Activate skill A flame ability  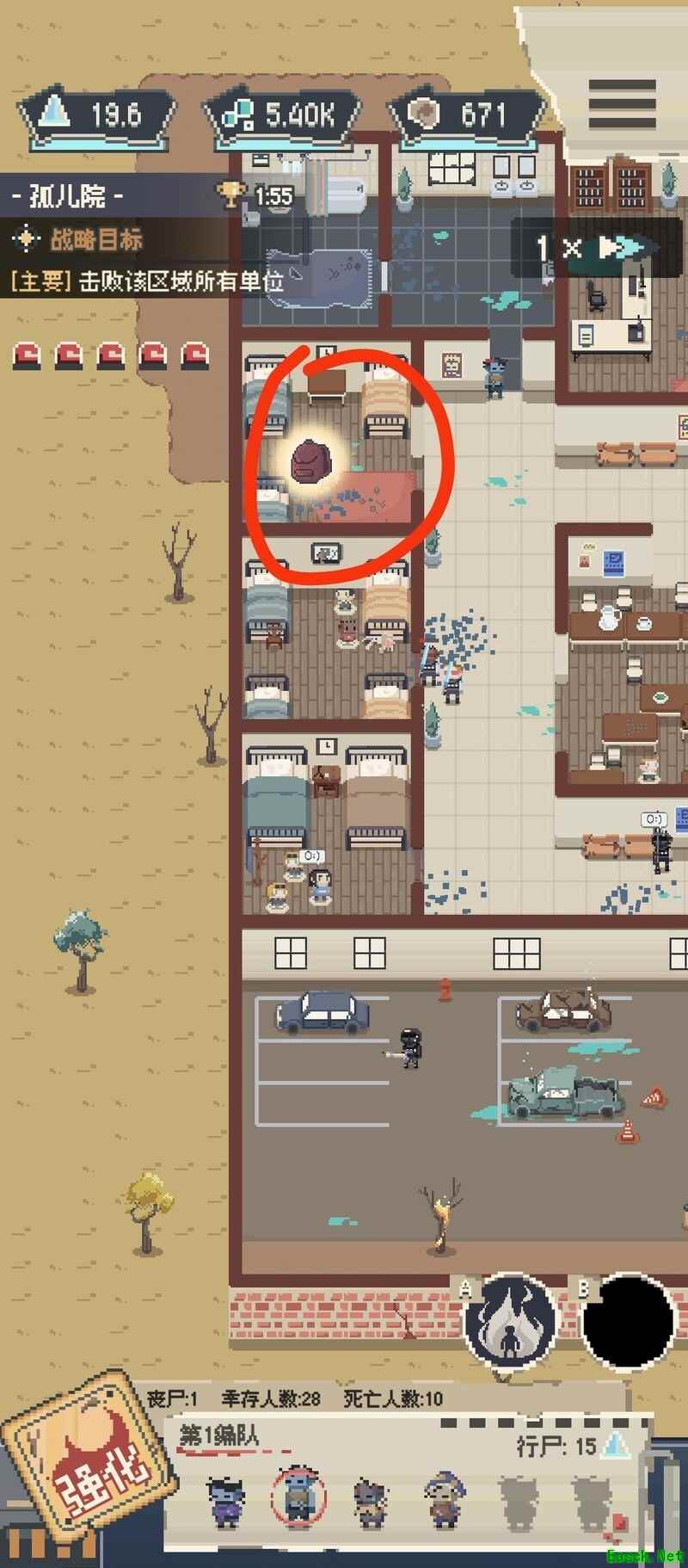click(511, 1321)
